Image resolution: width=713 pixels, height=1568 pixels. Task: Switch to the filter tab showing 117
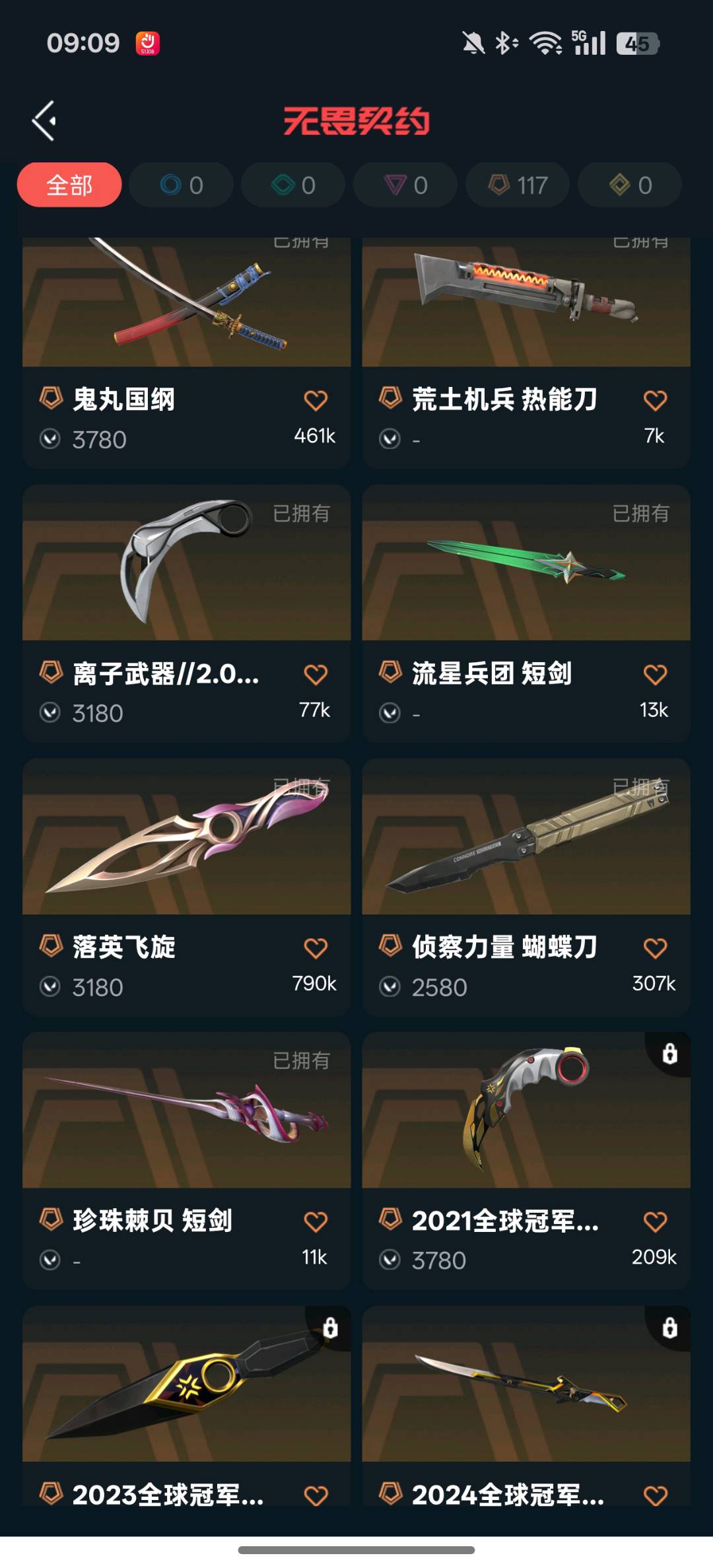(x=518, y=185)
